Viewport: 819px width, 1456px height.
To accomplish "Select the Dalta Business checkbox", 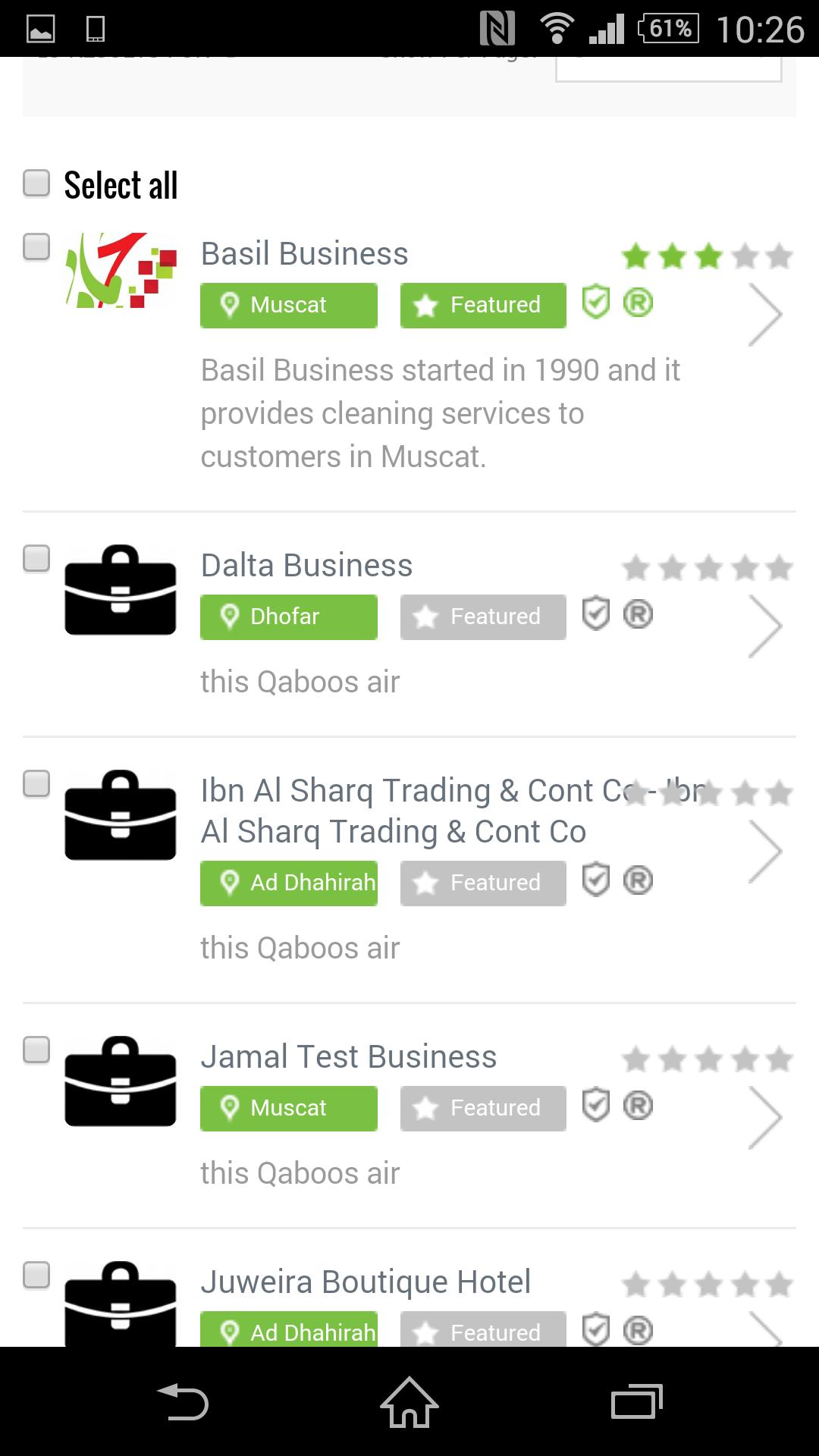I will click(x=36, y=559).
